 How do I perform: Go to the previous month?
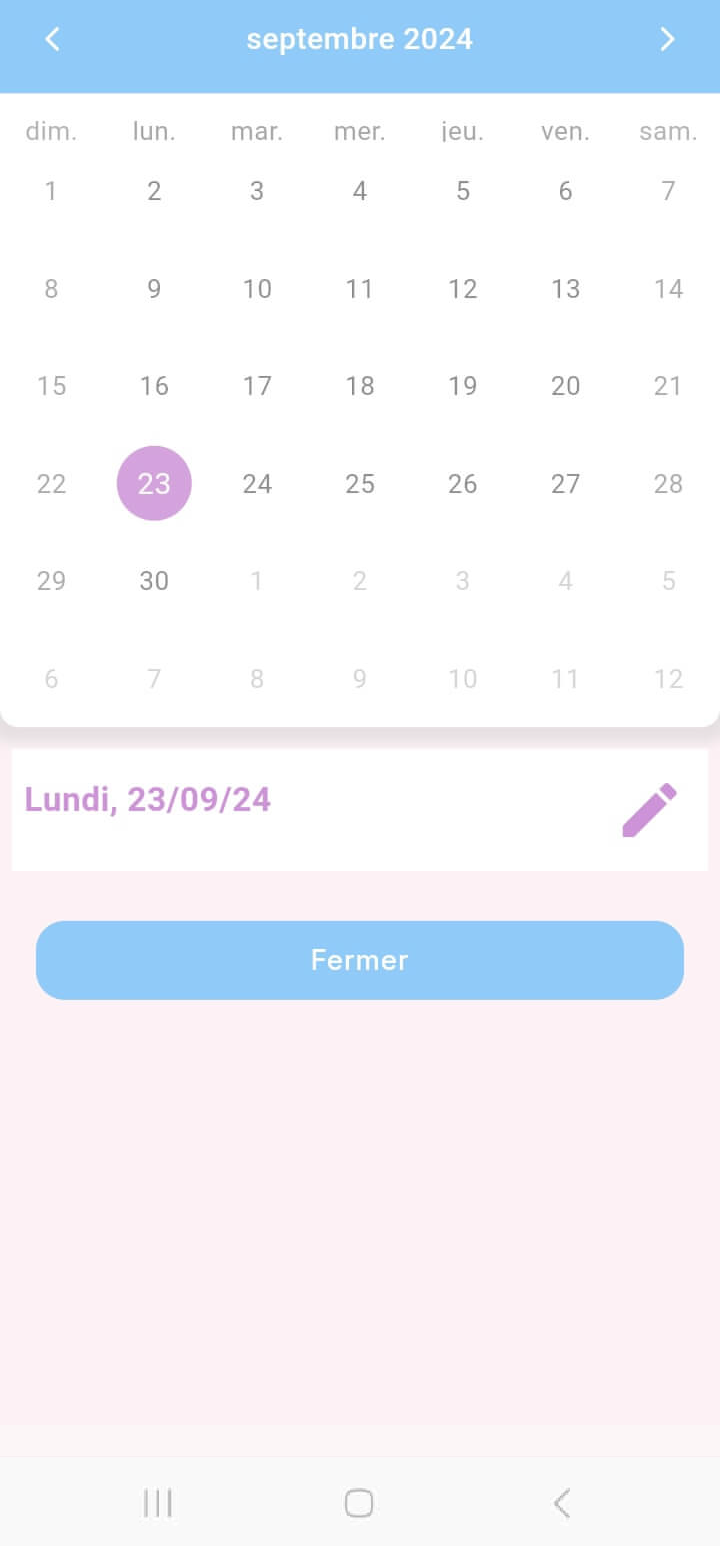[53, 40]
